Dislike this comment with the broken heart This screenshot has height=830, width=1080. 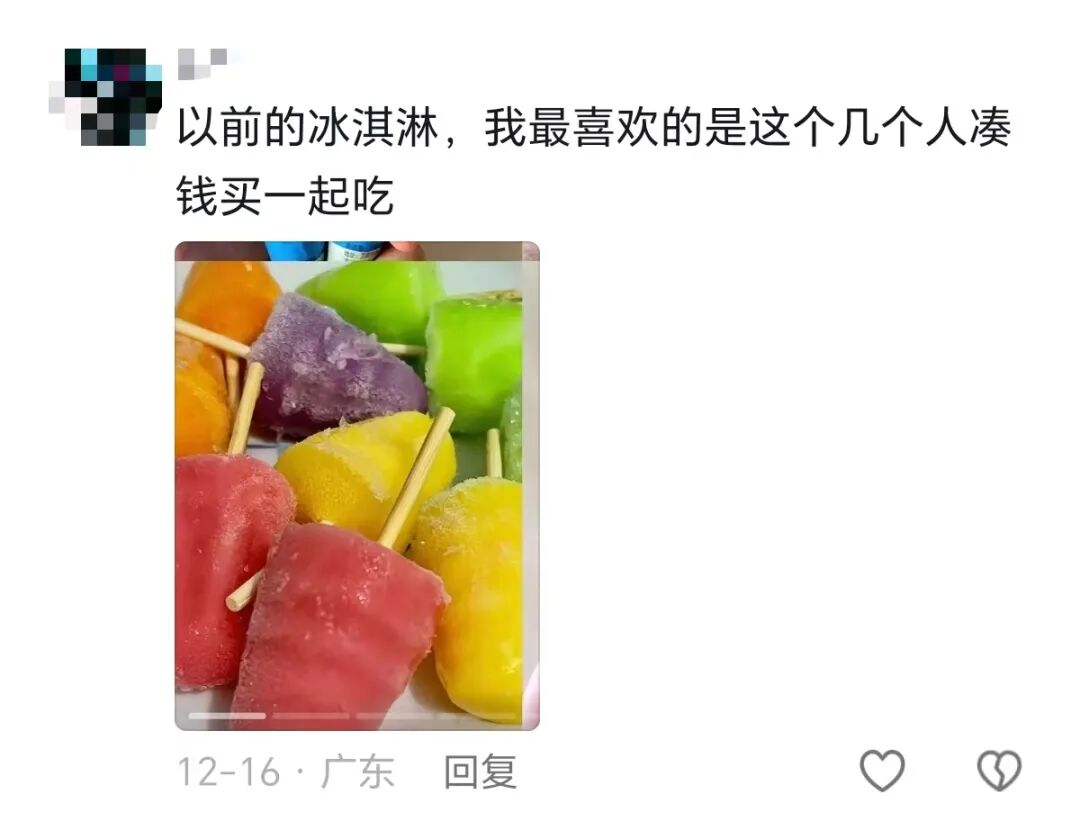tap(998, 771)
